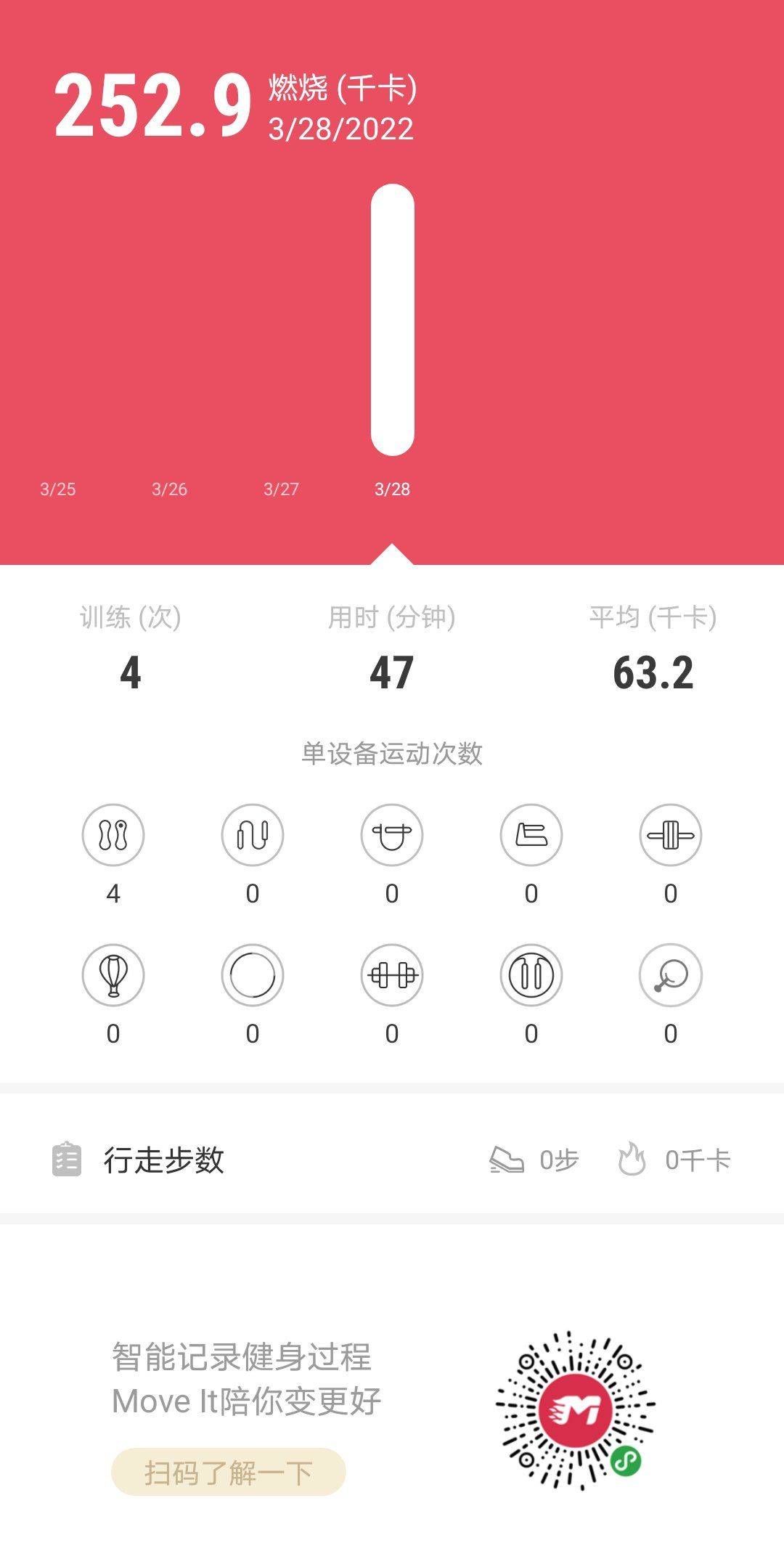Select the 3/27 date label
Viewport: 784px width, 1551px height.
click(x=281, y=490)
